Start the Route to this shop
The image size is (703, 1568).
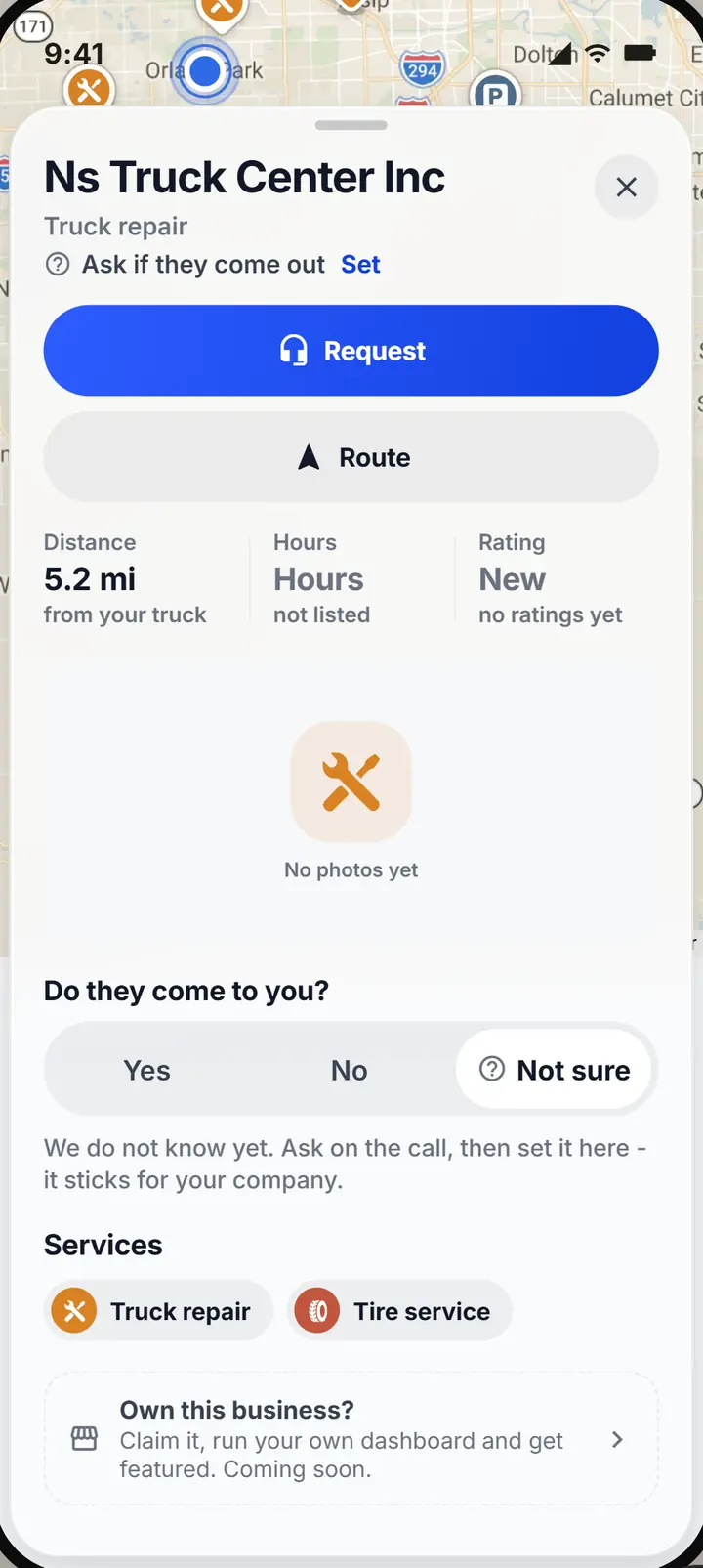click(x=351, y=457)
